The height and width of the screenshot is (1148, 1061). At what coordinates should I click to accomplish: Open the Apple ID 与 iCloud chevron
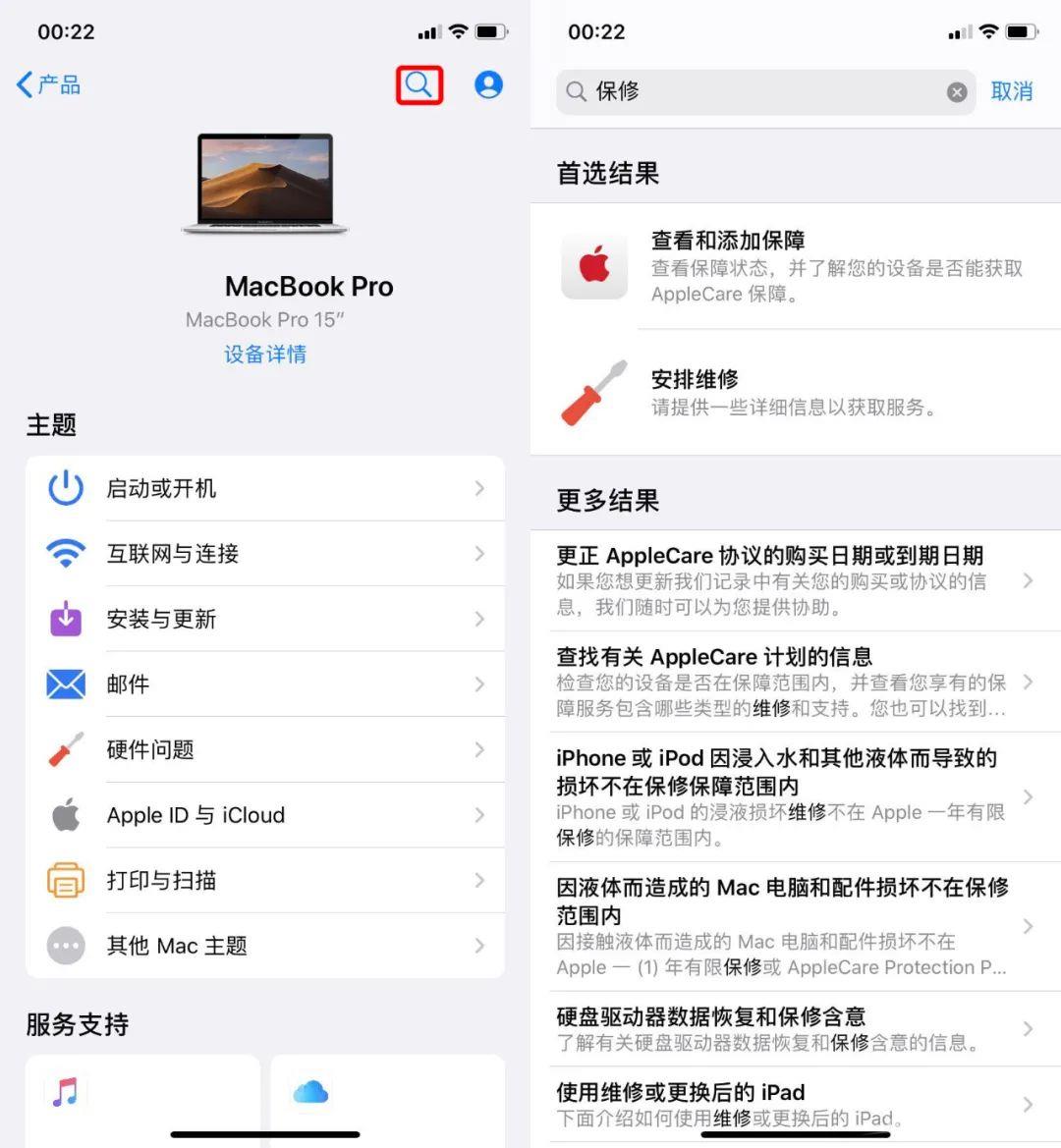coord(478,815)
